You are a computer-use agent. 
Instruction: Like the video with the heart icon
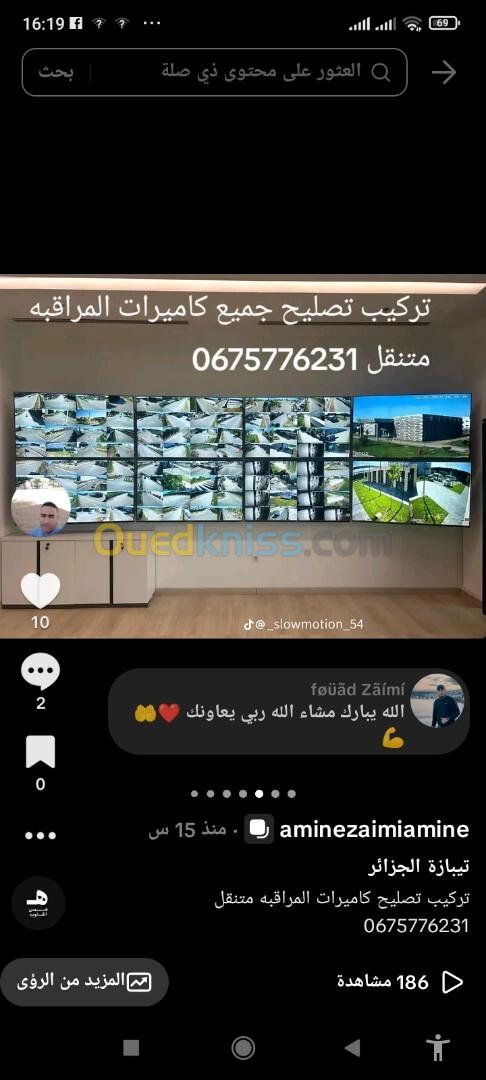[x=41, y=590]
